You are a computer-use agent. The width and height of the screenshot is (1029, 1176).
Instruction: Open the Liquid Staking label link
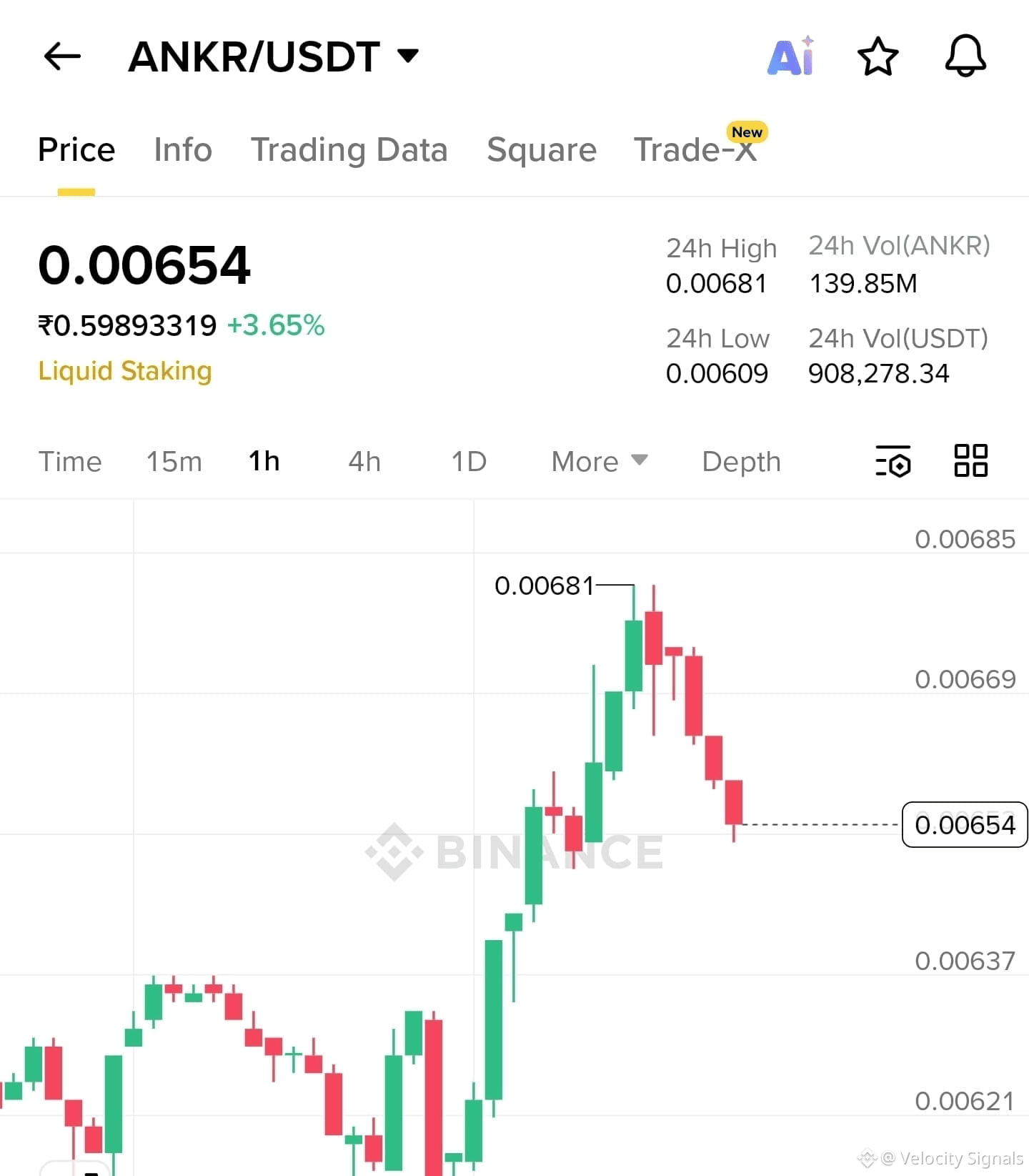click(x=125, y=371)
